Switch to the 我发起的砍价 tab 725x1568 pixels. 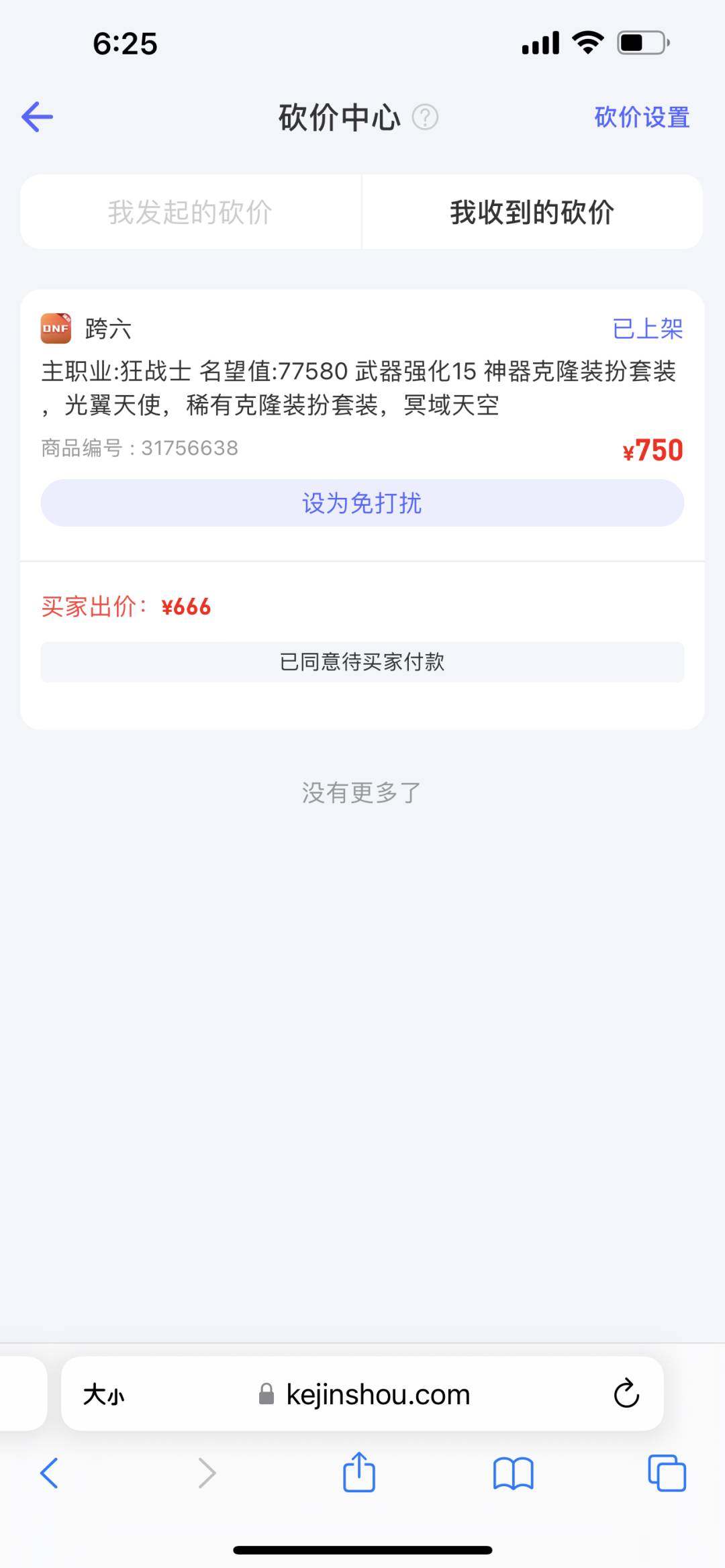point(190,212)
